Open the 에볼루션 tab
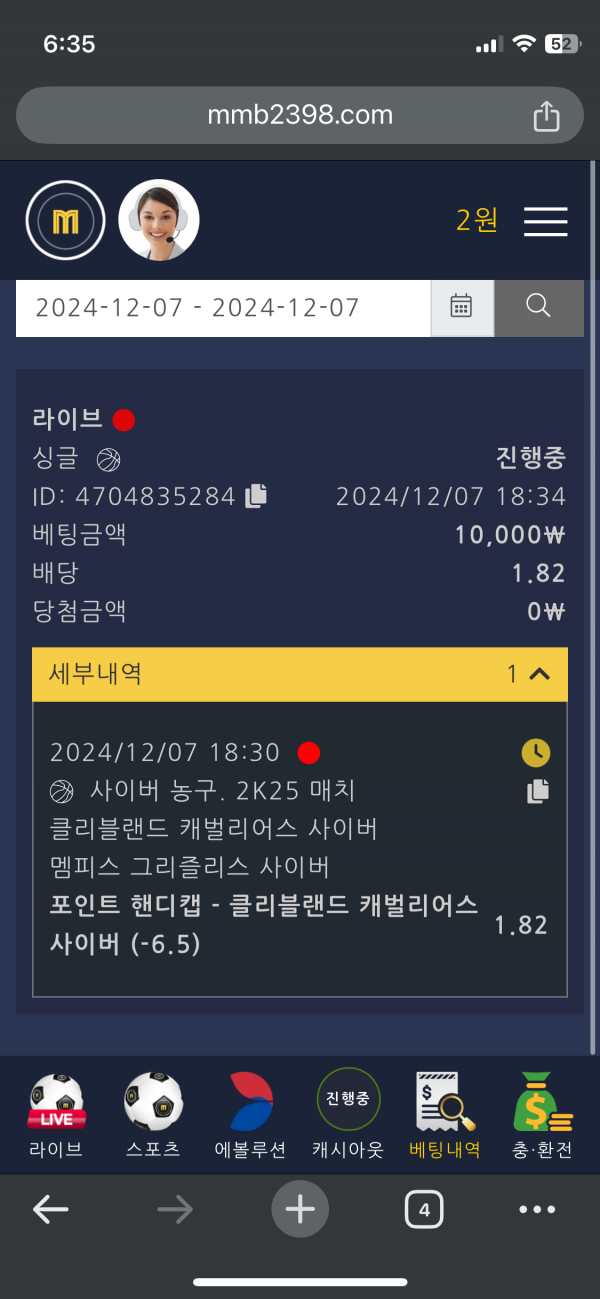 pos(250,1115)
